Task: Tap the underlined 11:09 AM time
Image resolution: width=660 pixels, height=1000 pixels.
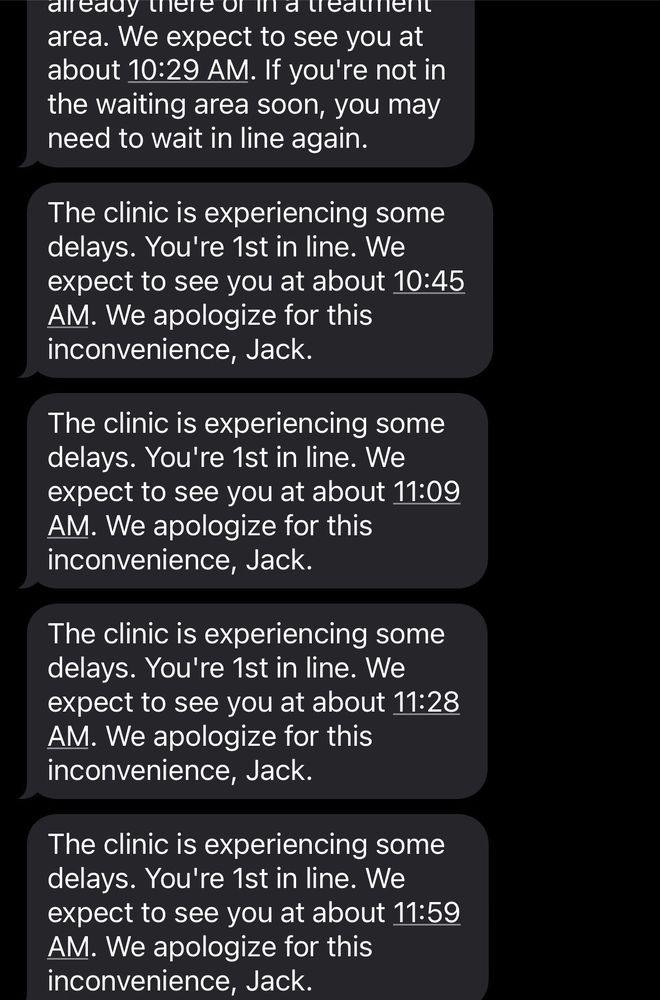Action: (427, 492)
